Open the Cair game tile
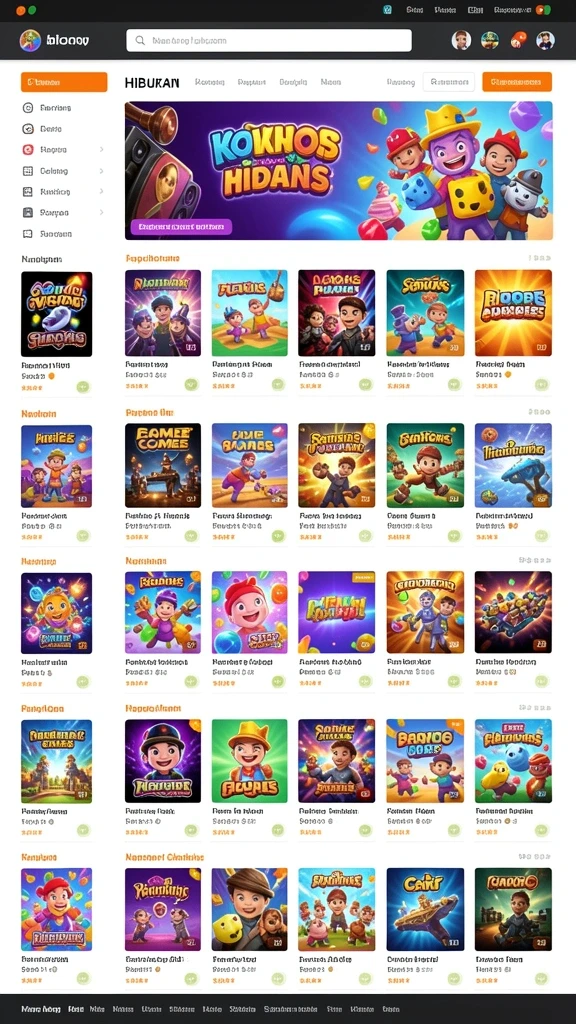 pos(425,909)
